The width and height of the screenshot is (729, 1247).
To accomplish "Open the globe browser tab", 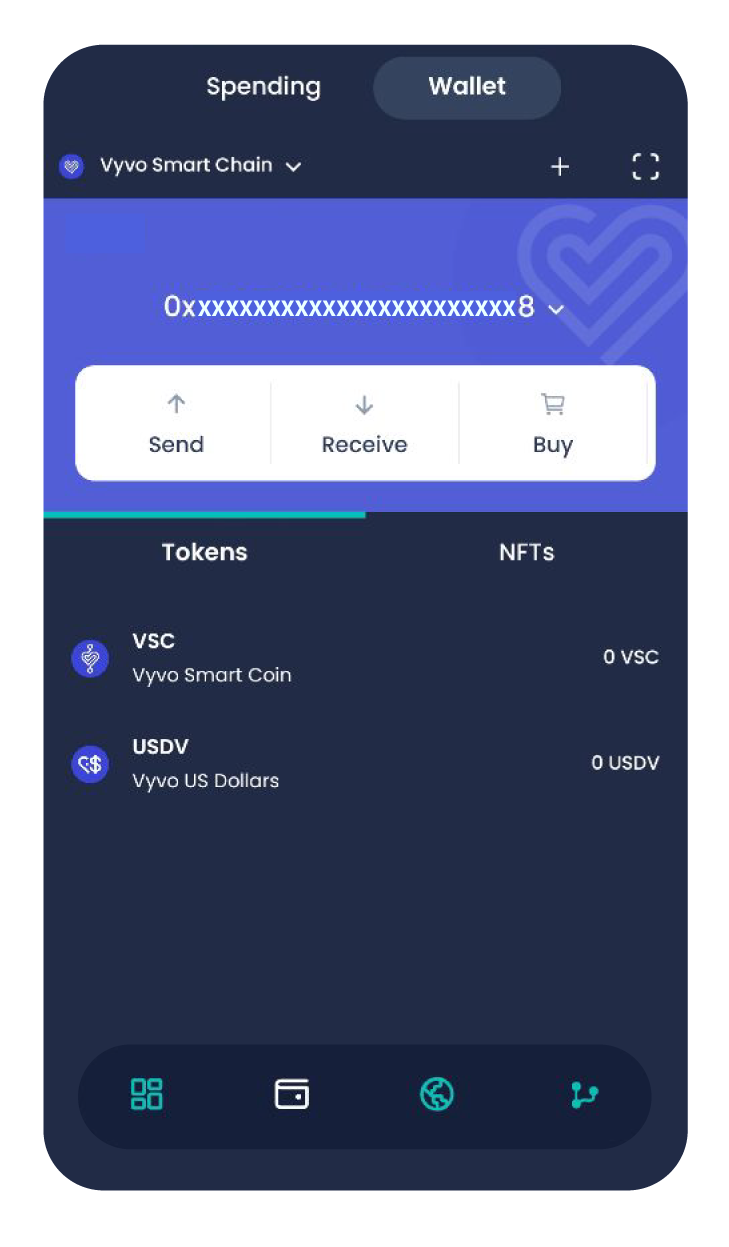I will [x=437, y=1094].
